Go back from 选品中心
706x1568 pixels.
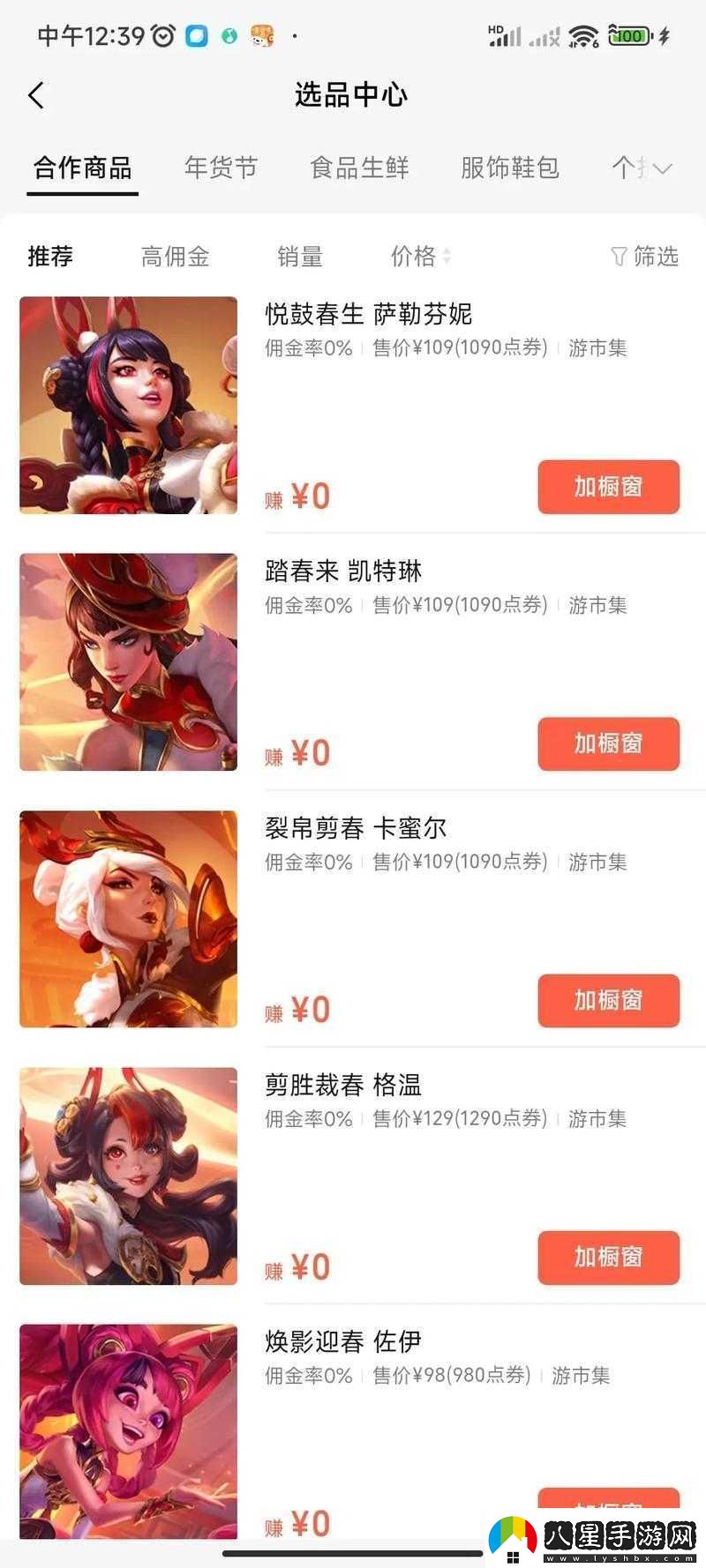(36, 95)
